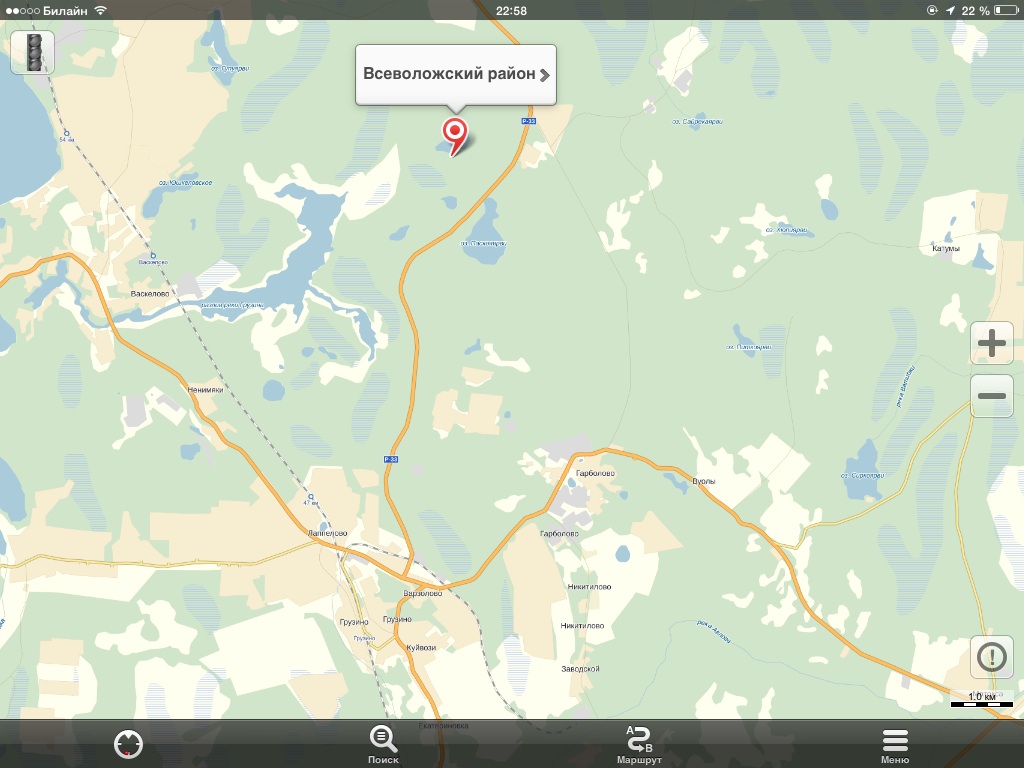This screenshot has width=1024, height=768.
Task: Tap the red location pin marker
Action: coord(455,132)
